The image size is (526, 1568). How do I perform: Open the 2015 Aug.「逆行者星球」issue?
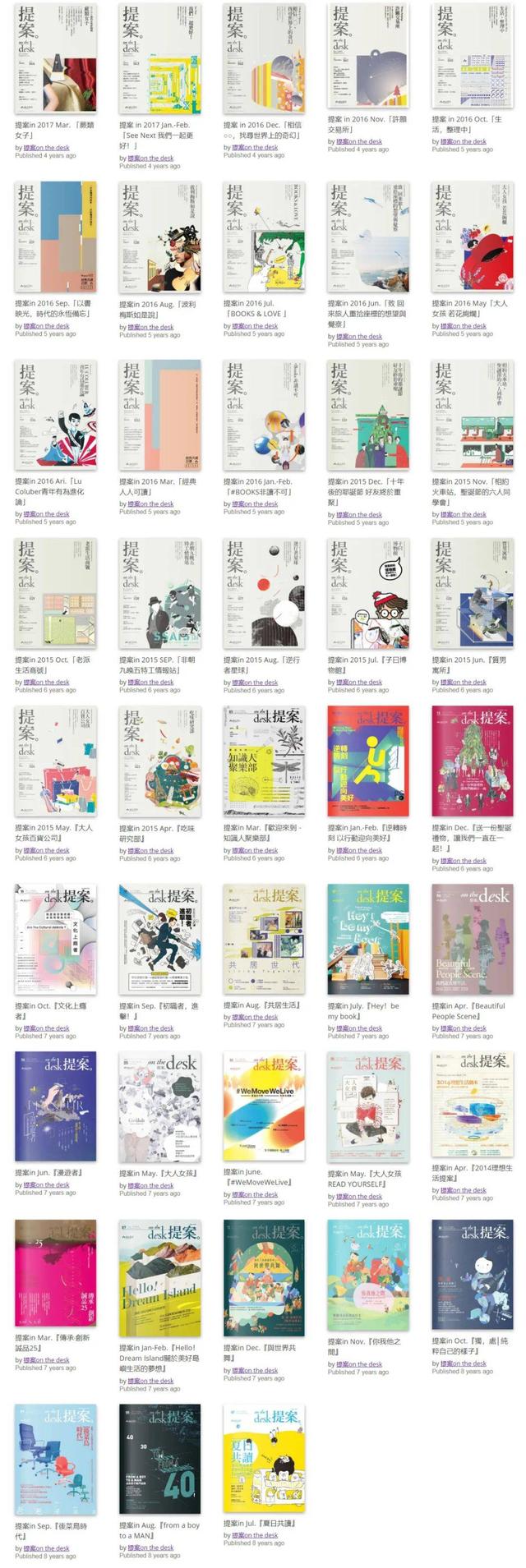(264, 593)
